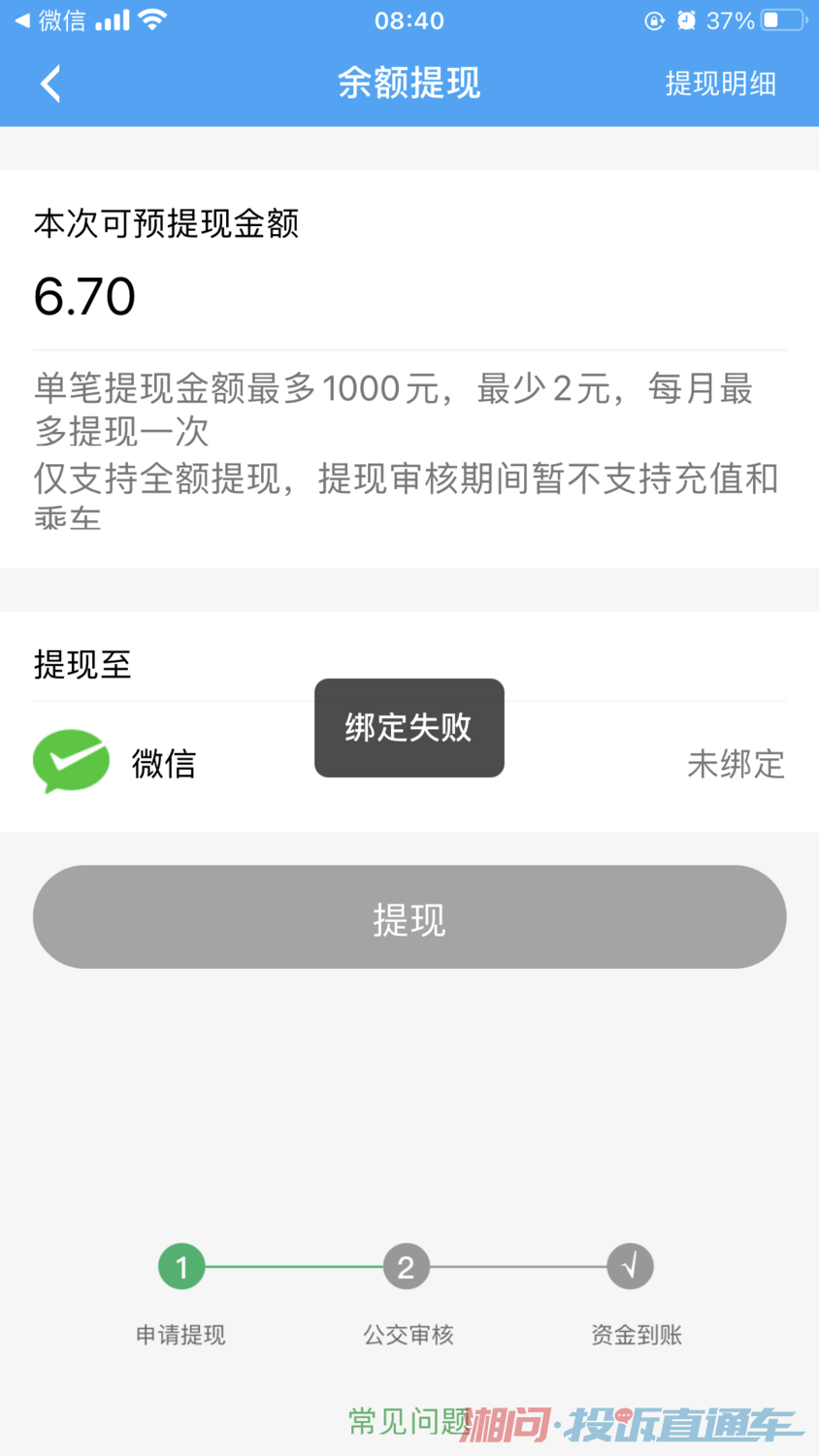Tap the grey 提现 button

[x=409, y=916]
